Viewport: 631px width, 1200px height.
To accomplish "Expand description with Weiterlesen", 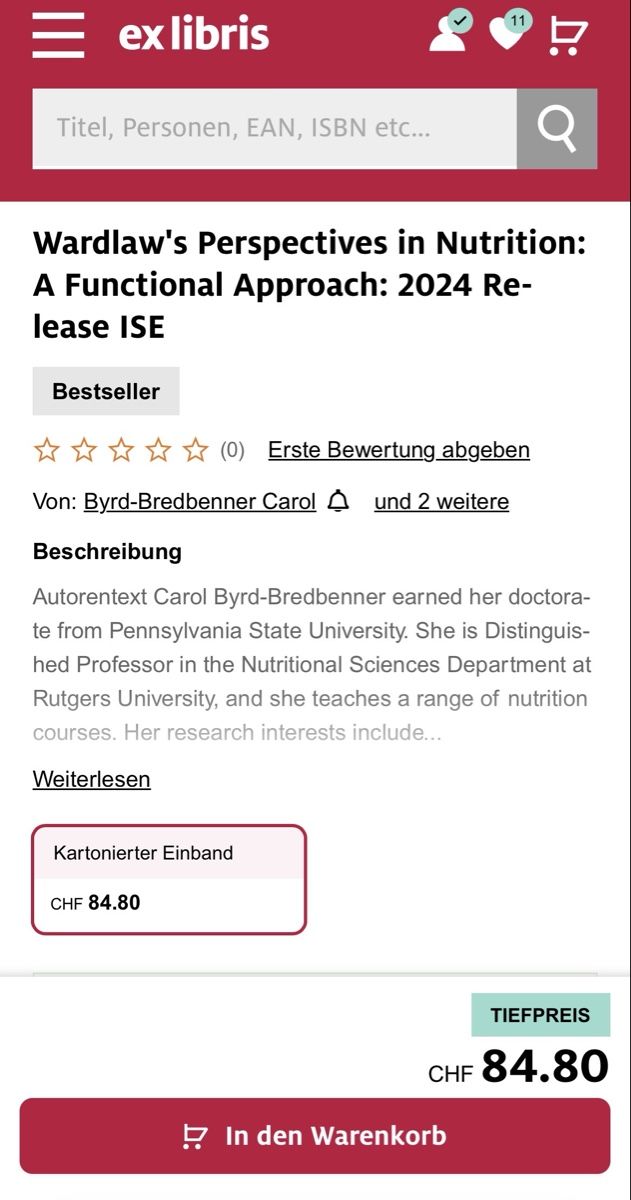I will click(x=92, y=779).
